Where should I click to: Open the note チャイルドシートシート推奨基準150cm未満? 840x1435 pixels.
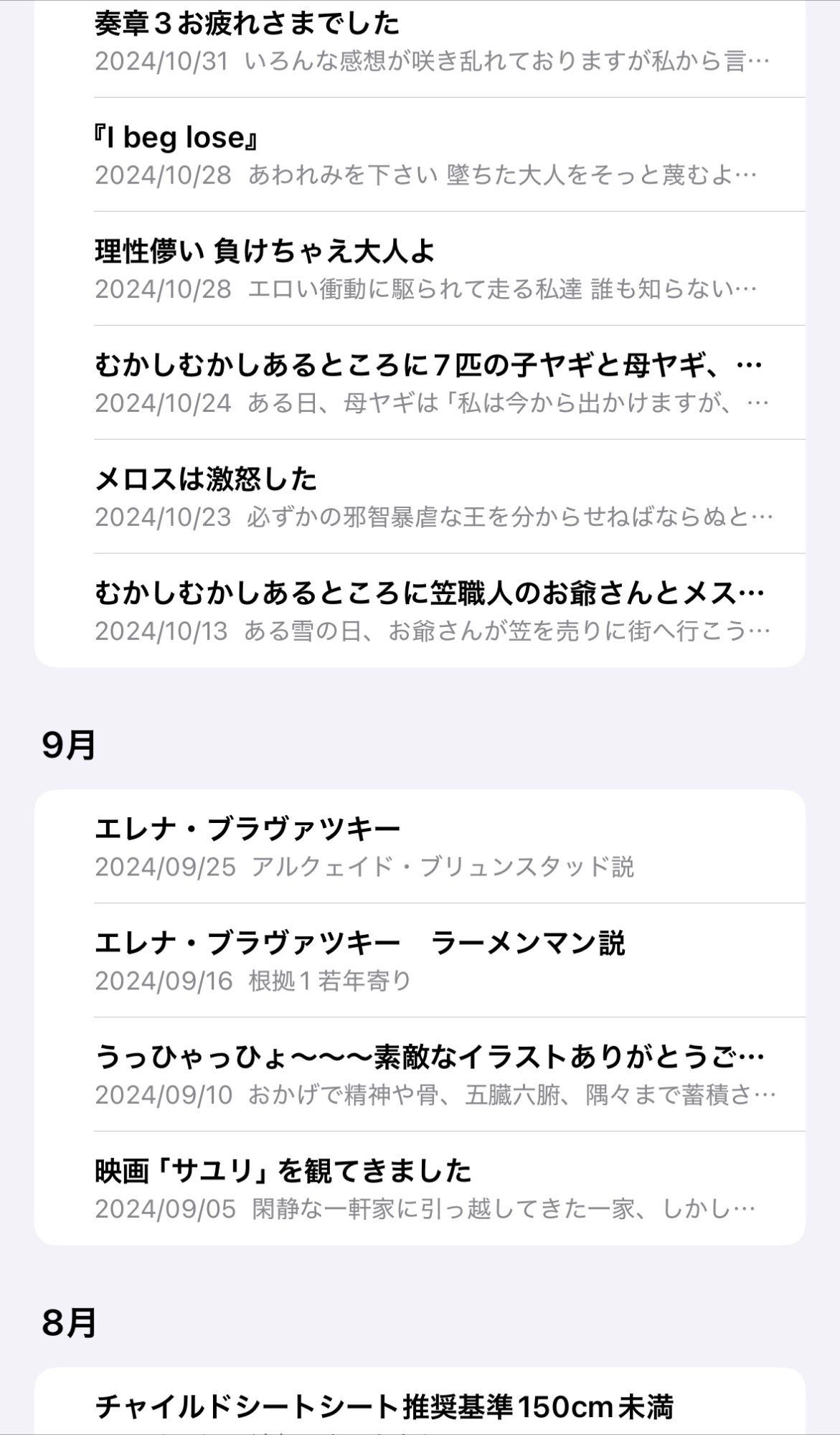pyautogui.click(x=430, y=1406)
